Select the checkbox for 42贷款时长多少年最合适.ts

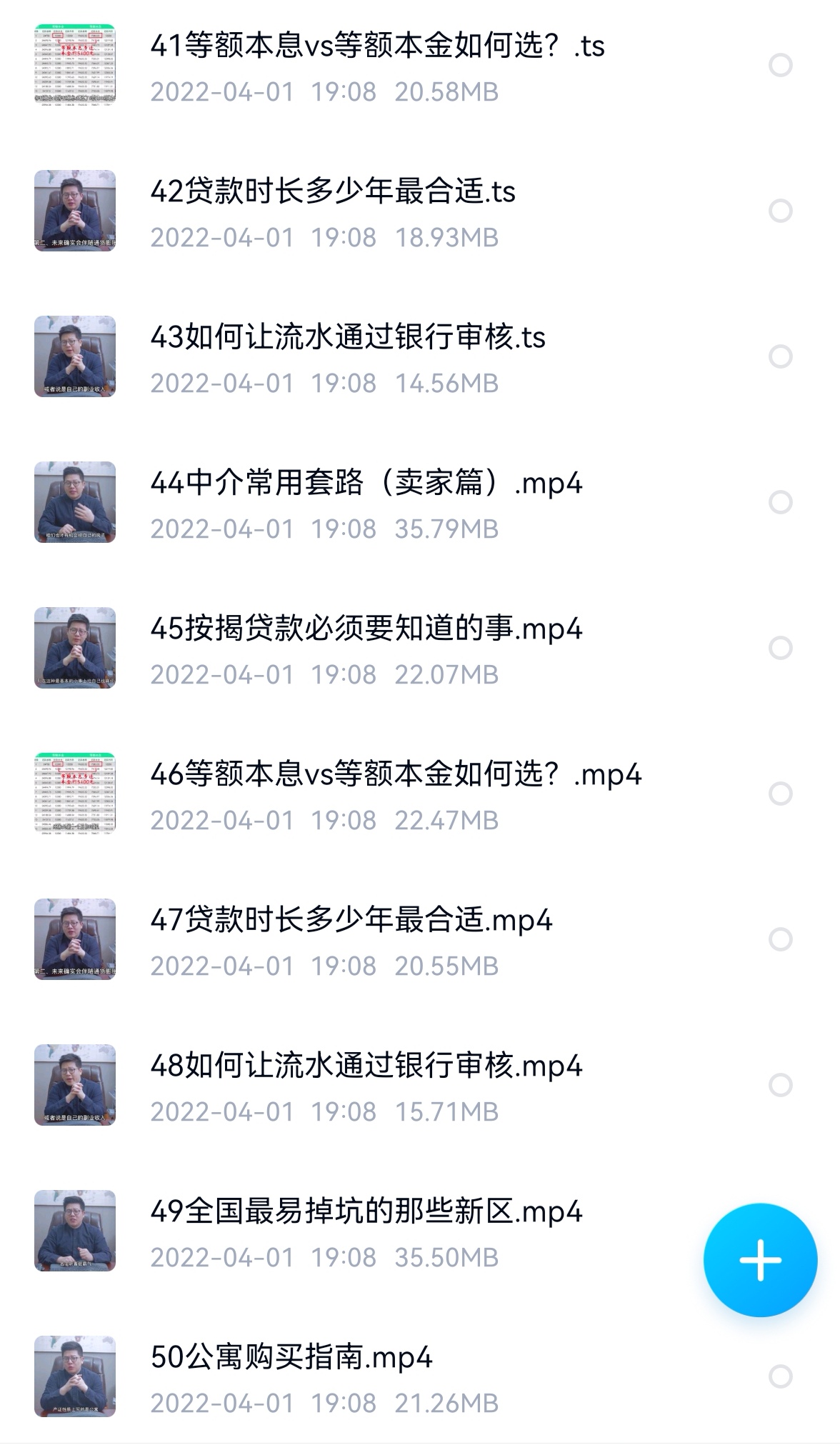[780, 211]
